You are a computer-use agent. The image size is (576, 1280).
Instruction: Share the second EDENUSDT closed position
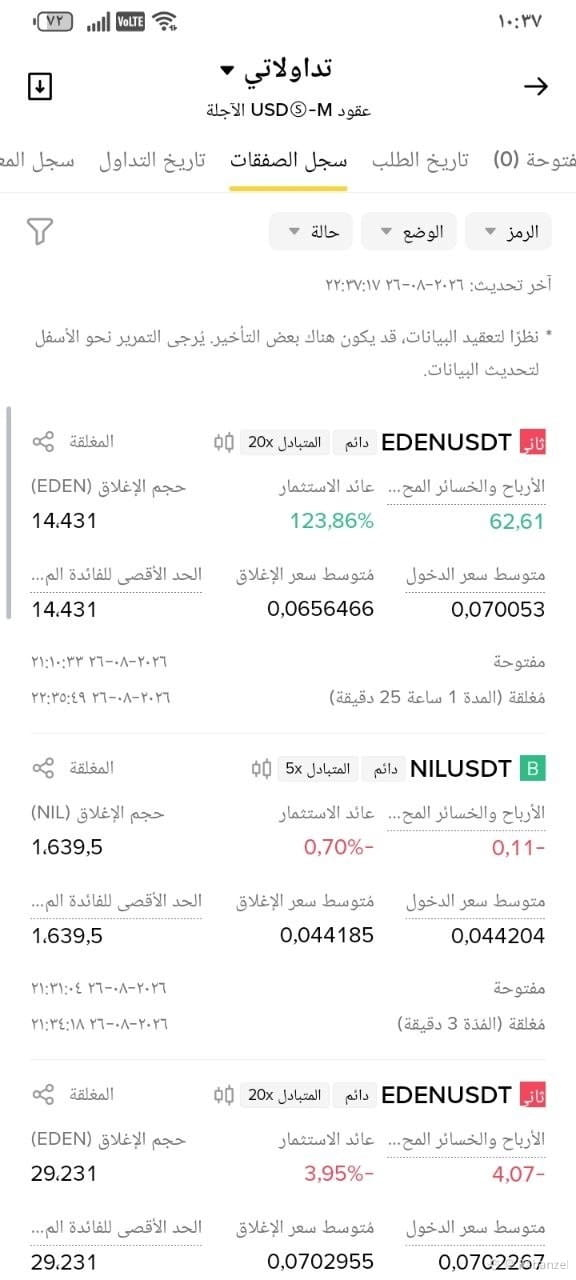click(x=43, y=1094)
